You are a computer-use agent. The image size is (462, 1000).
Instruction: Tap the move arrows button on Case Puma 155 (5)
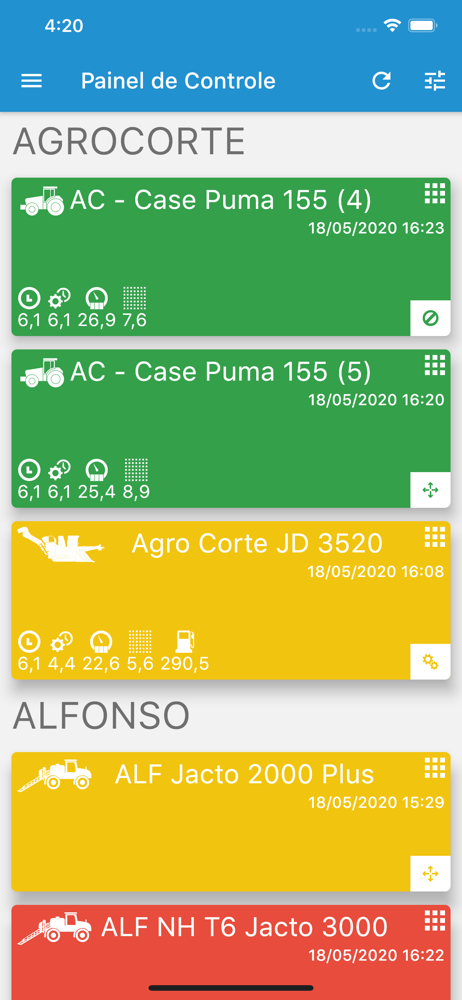430,490
